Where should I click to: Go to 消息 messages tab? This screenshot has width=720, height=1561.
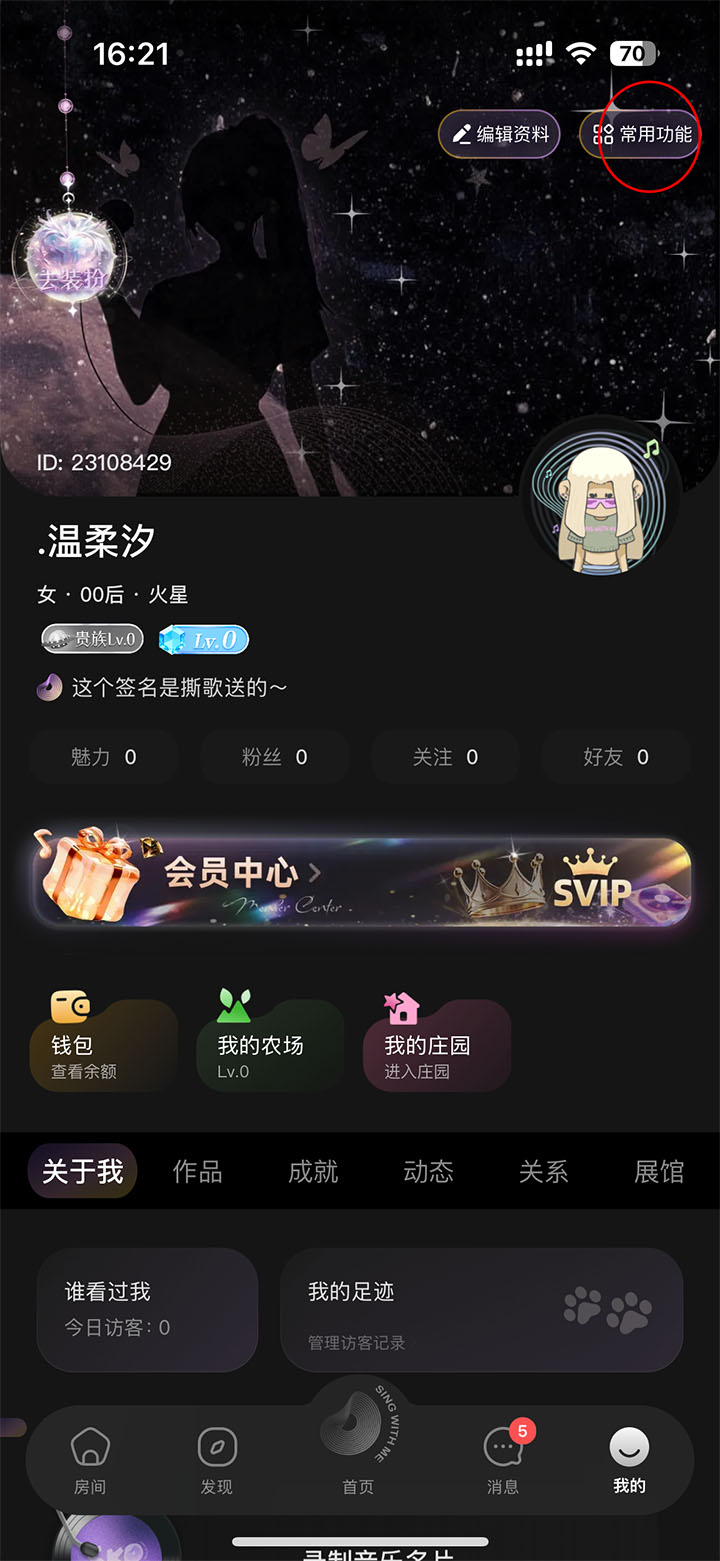pyautogui.click(x=503, y=1460)
